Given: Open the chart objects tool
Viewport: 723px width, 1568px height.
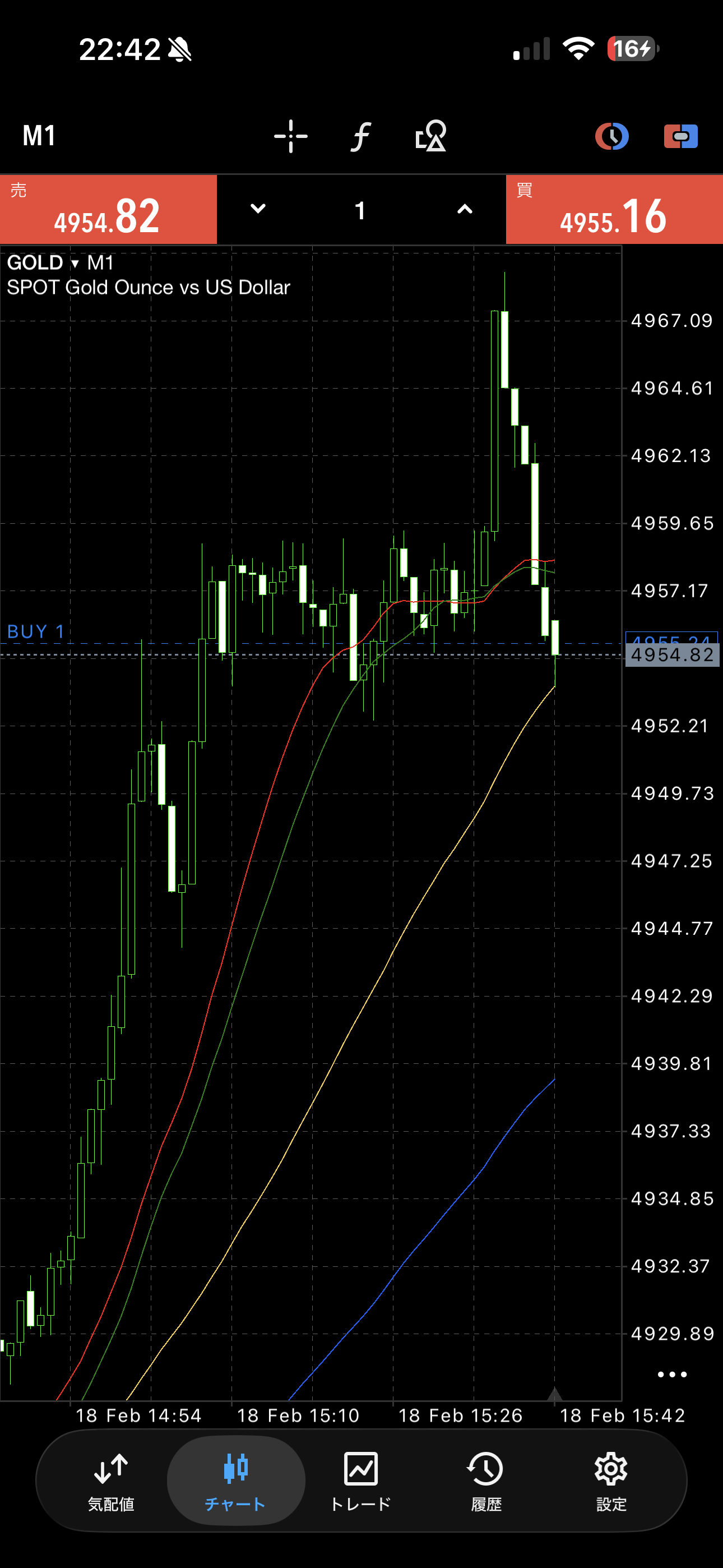Looking at the screenshot, I should point(431,136).
